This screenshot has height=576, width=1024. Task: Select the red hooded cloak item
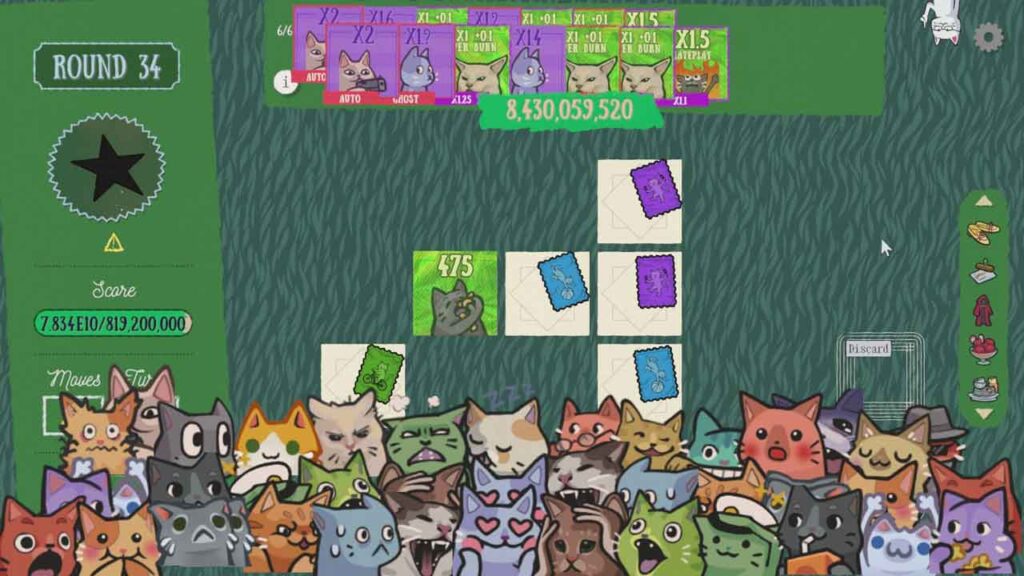984,309
